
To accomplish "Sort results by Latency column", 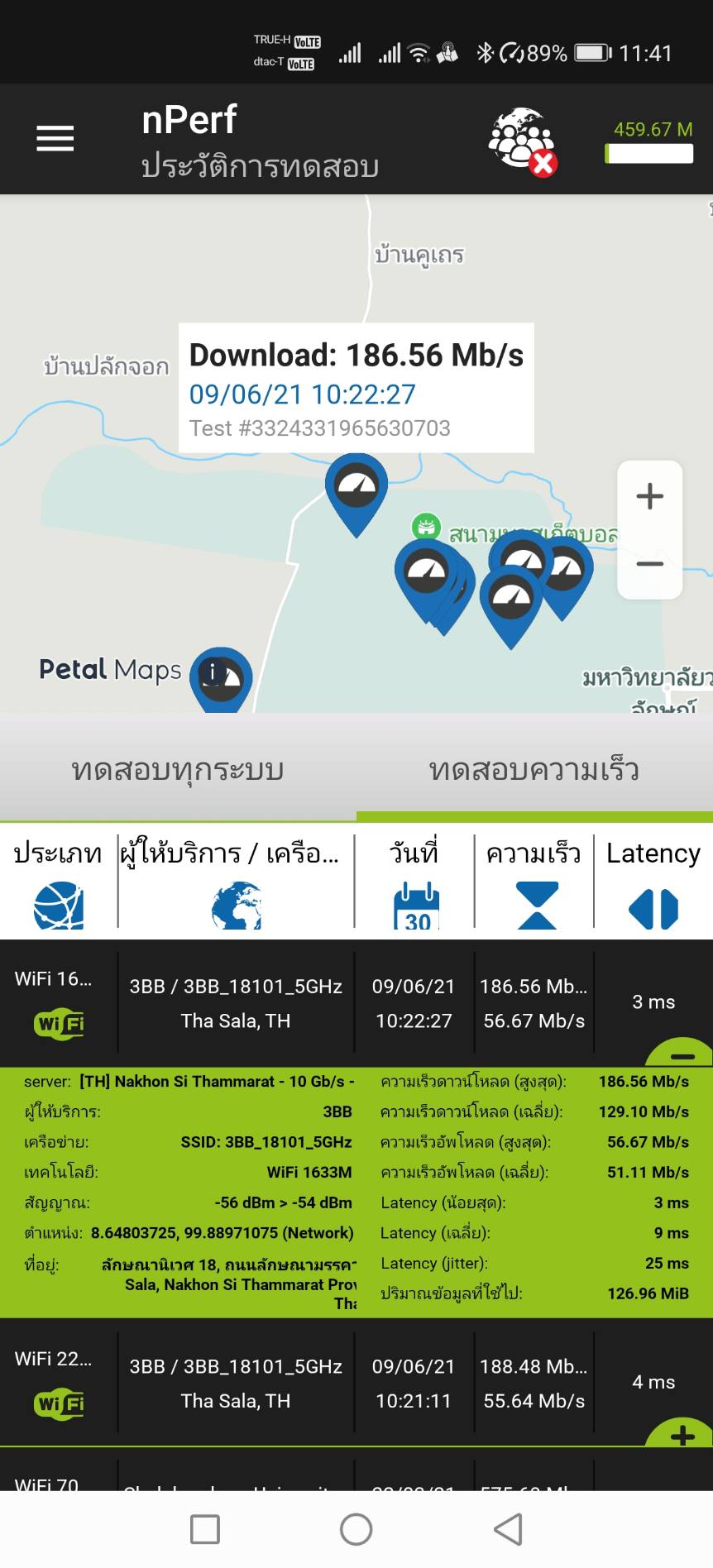I will click(x=653, y=882).
